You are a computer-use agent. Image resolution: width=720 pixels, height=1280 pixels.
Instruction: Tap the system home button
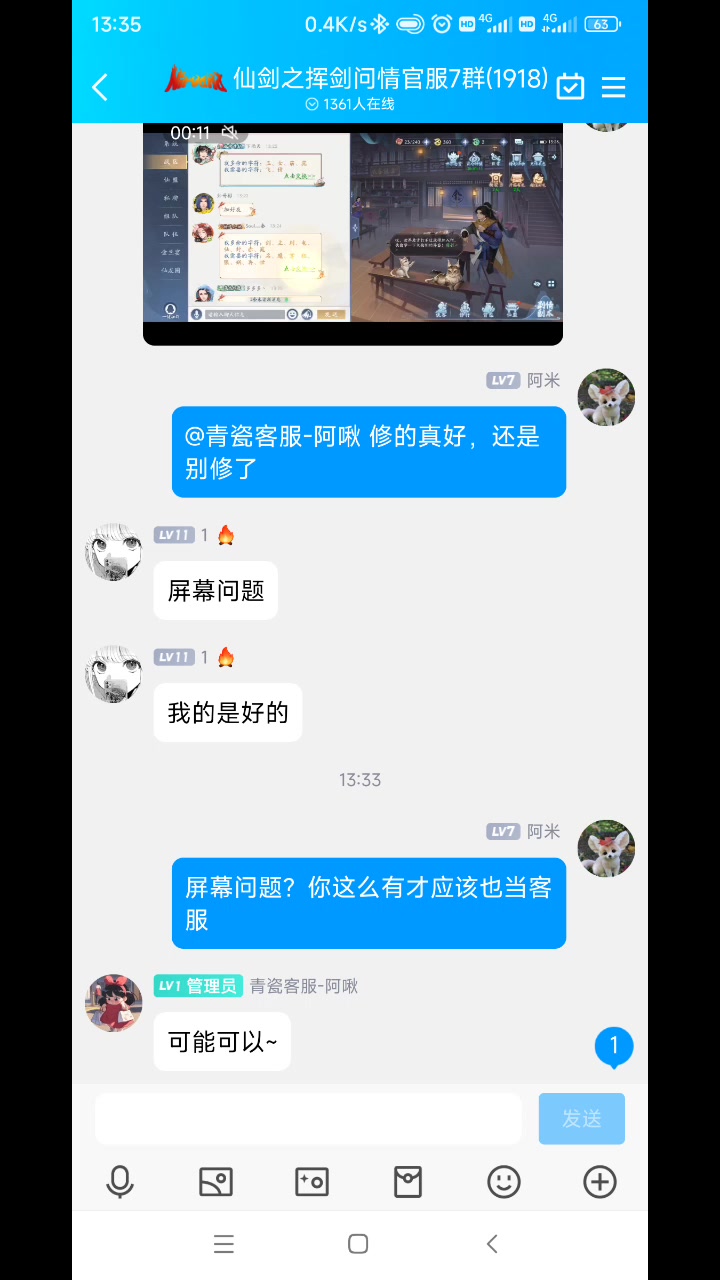(358, 1244)
